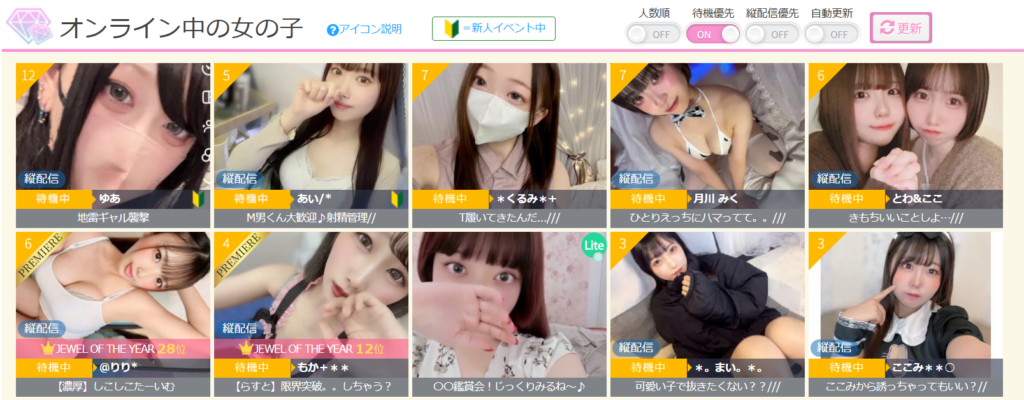The height and width of the screenshot is (400, 1024).
Task: Turn off the 待機優先 switch
Action: coord(713,33)
